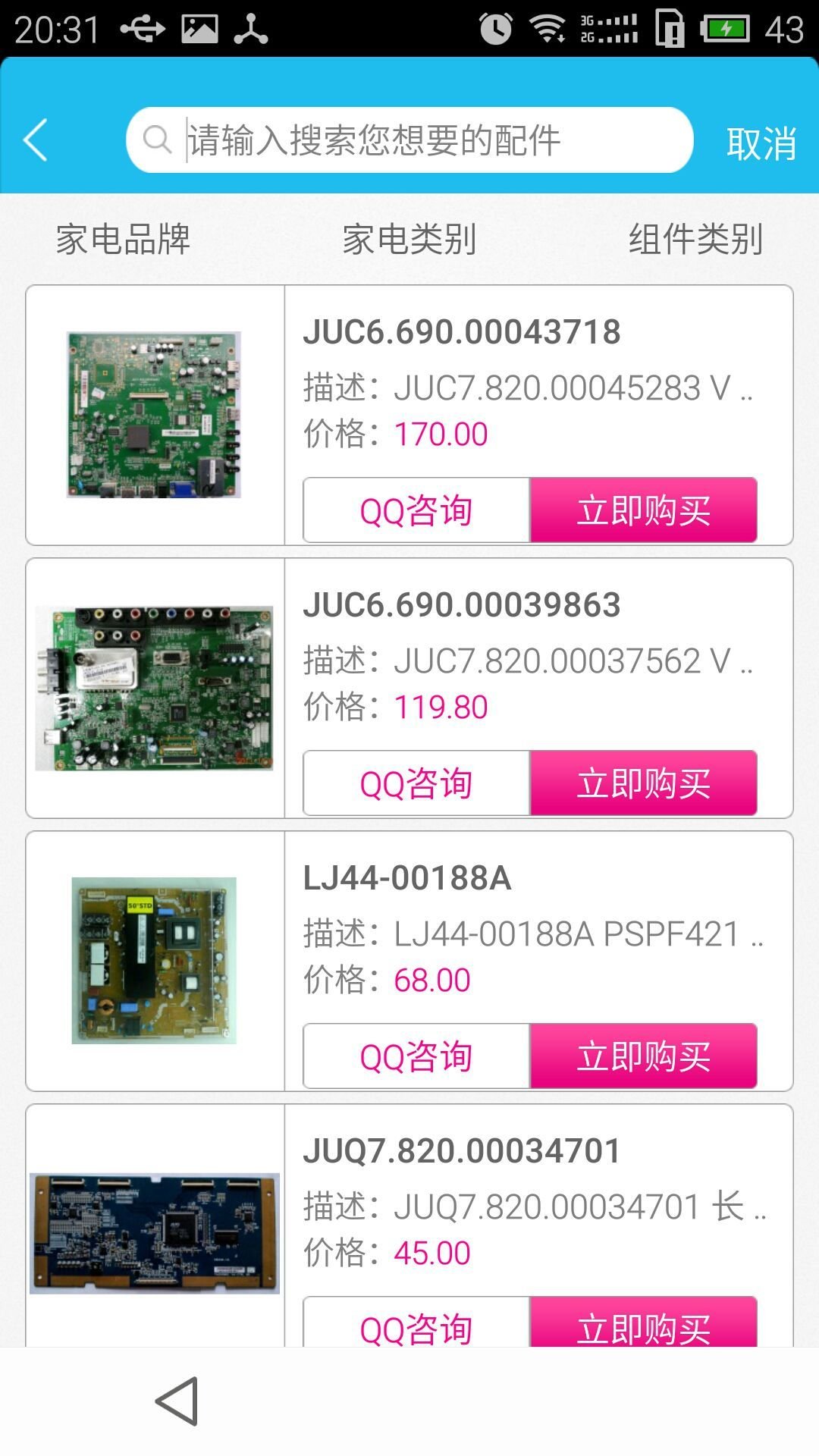Viewport: 819px width, 1456px height.
Task: Open product JUC6.690.00043718 details
Action: tap(461, 332)
